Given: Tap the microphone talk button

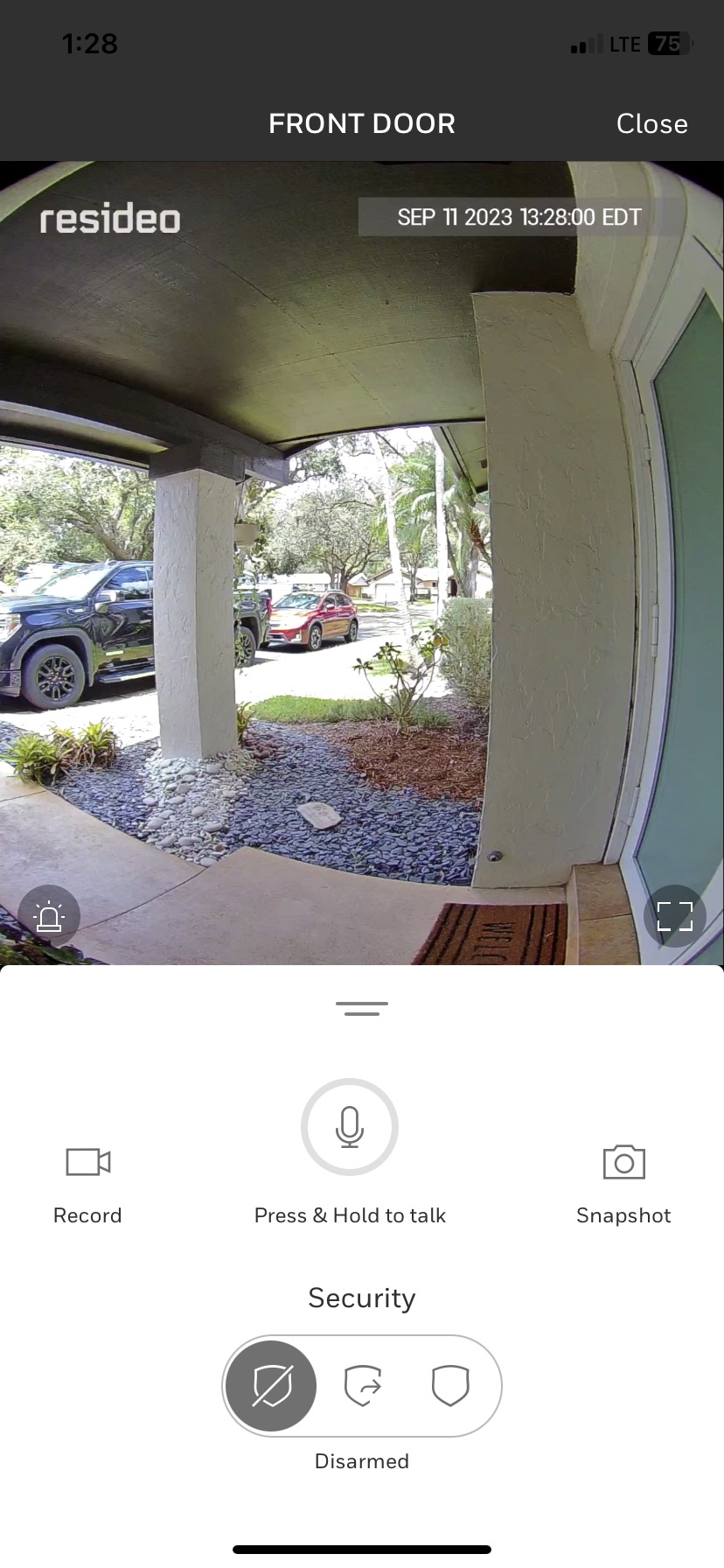Looking at the screenshot, I should click(350, 1127).
